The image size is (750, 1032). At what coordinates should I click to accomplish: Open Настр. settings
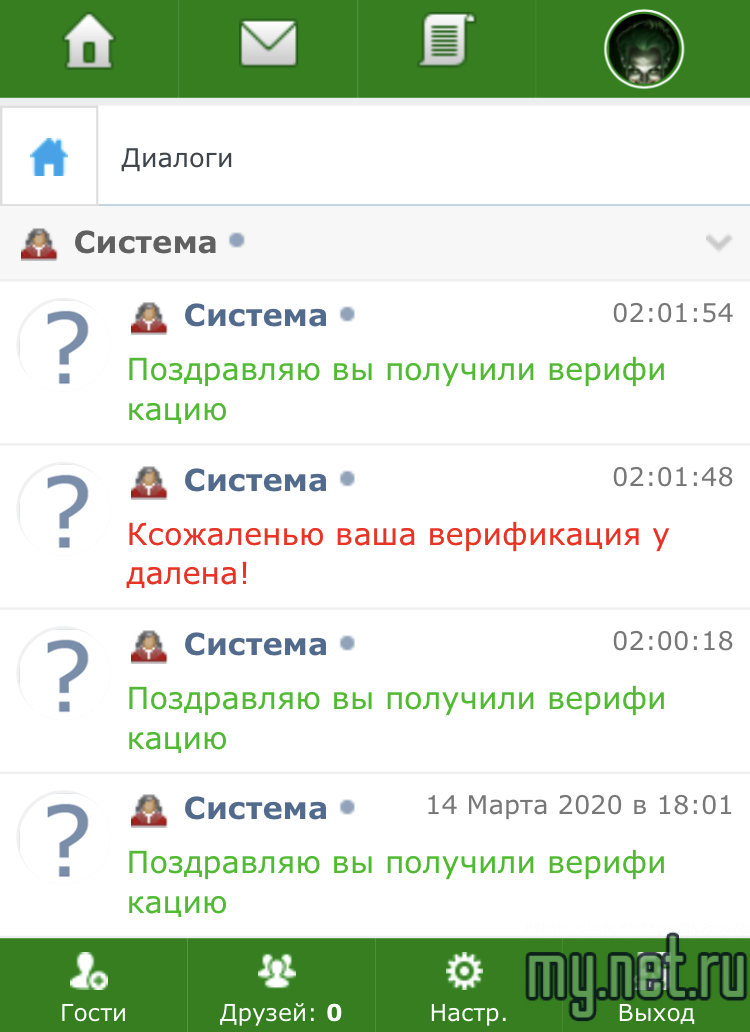468,986
